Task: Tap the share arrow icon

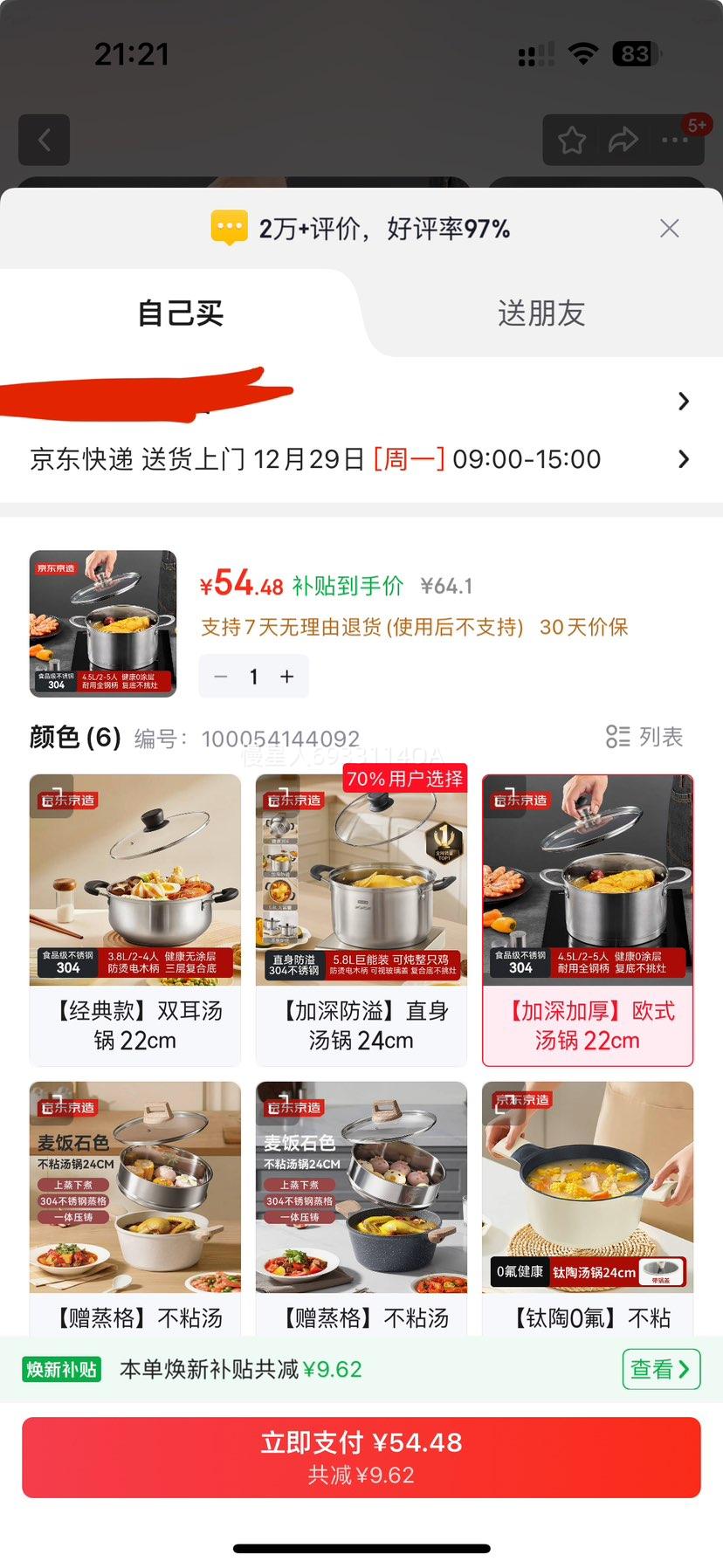Action: 623,140
